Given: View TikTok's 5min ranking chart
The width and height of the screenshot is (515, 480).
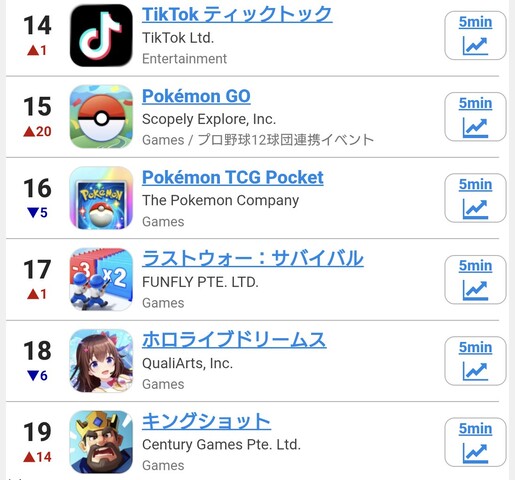Looking at the screenshot, I should click(475, 35).
